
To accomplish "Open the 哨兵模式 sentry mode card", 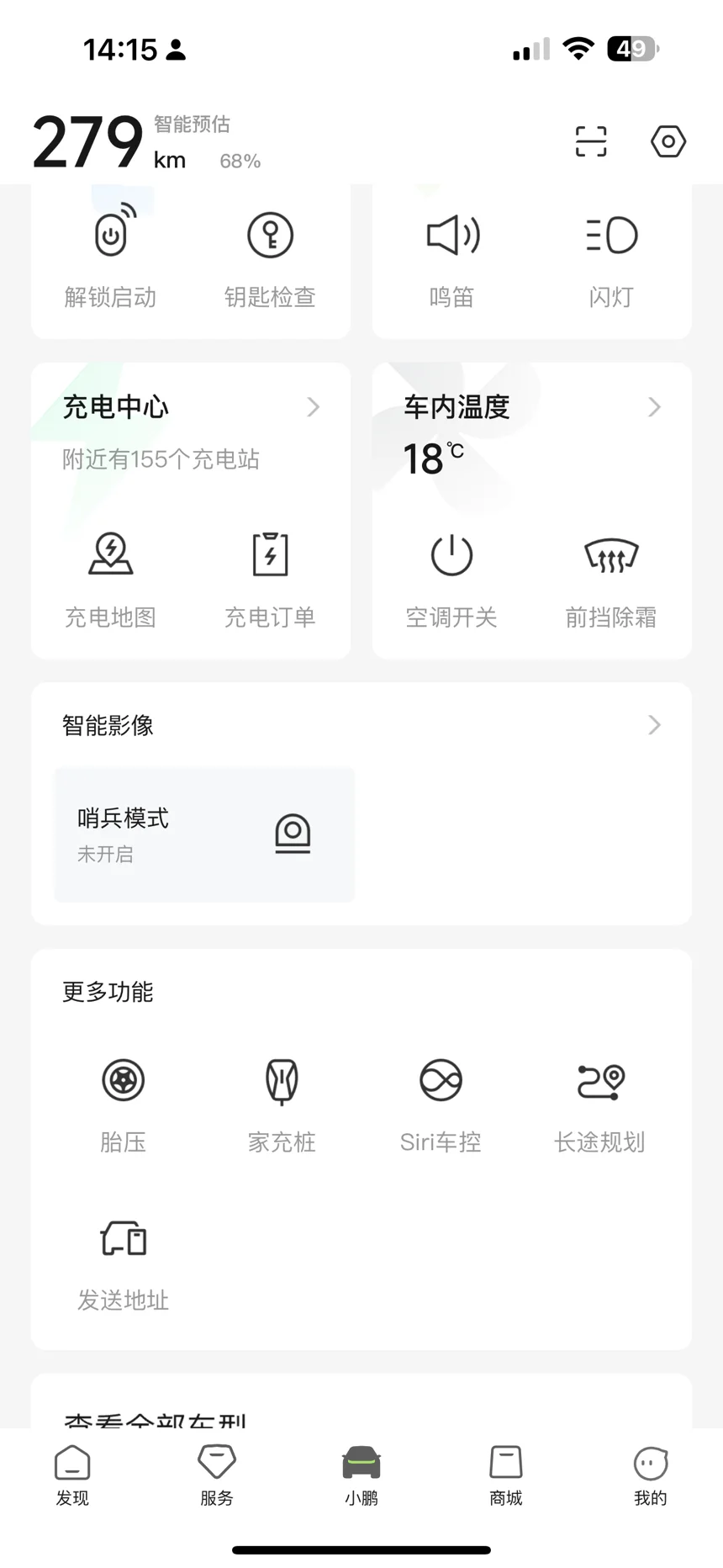I will [204, 834].
